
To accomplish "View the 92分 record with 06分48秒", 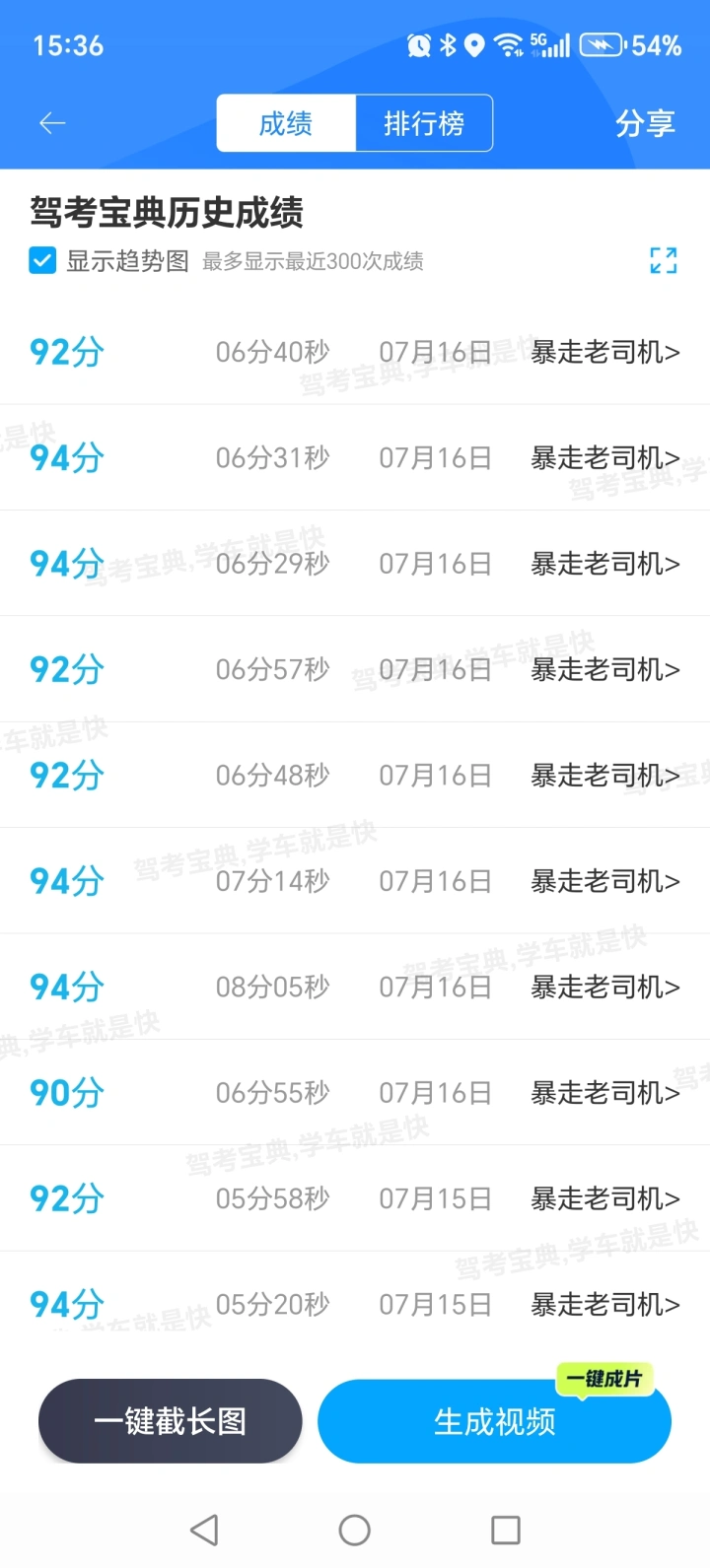I will (355, 776).
